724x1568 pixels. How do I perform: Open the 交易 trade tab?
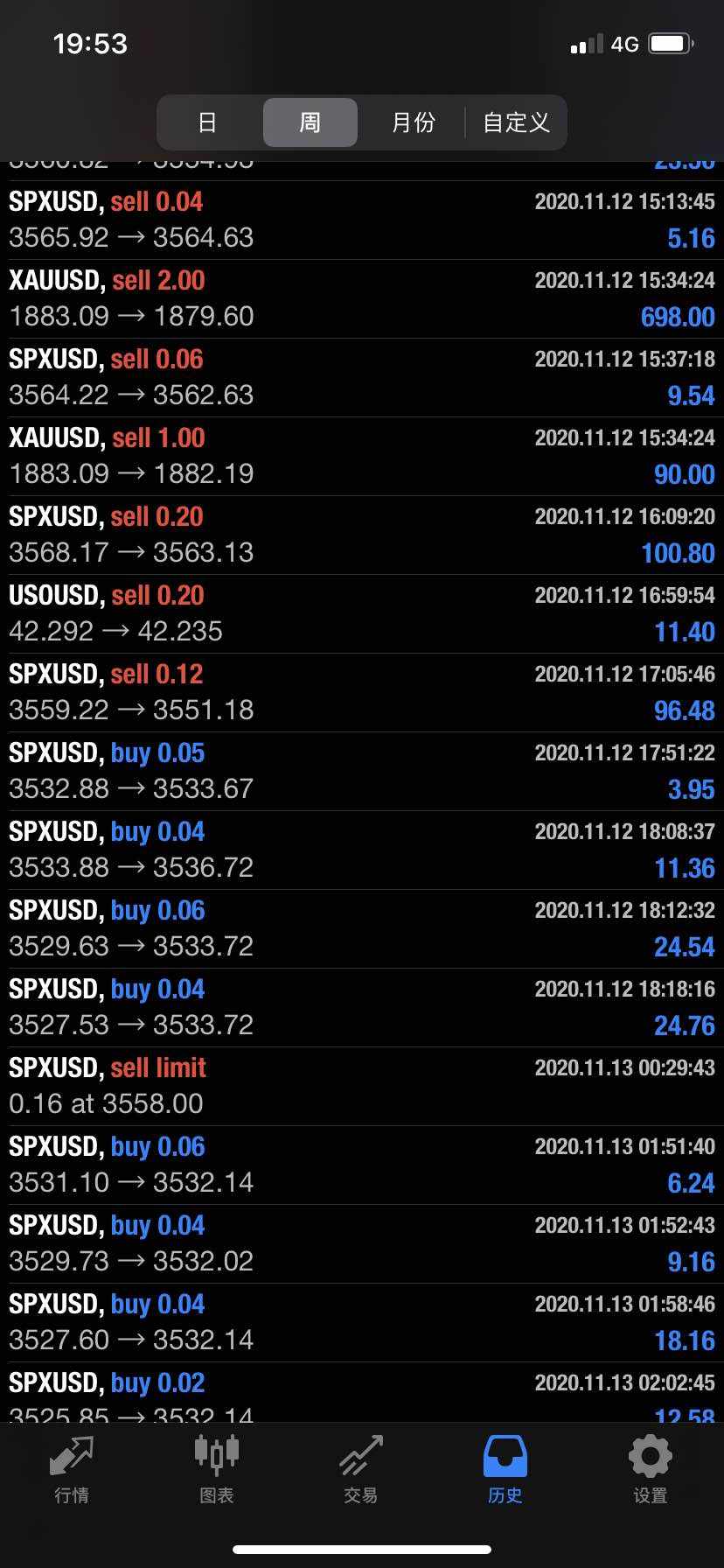(361, 1470)
